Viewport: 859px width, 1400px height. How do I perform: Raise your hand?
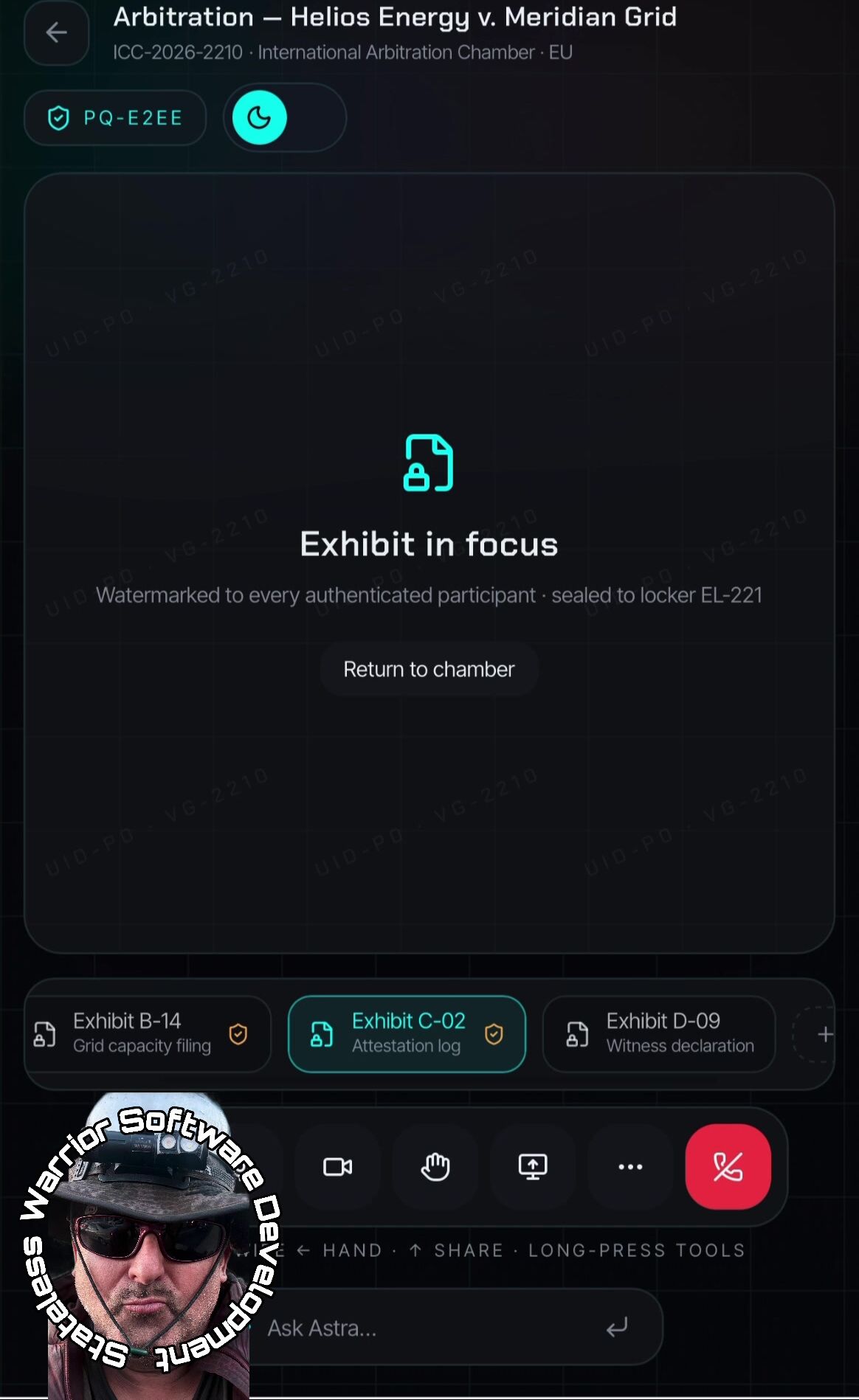[x=435, y=1167]
